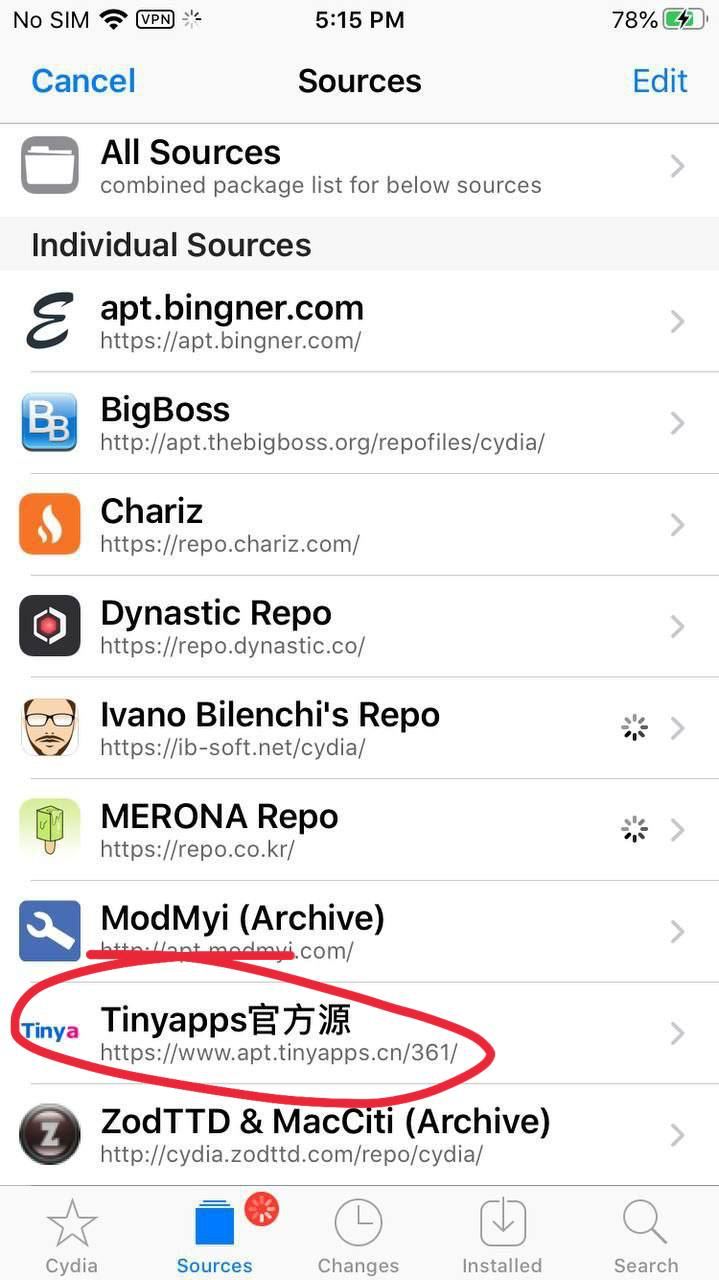Screen dimensions: 719x1280
Task: Switch to the Installed tab
Action: point(502,1236)
